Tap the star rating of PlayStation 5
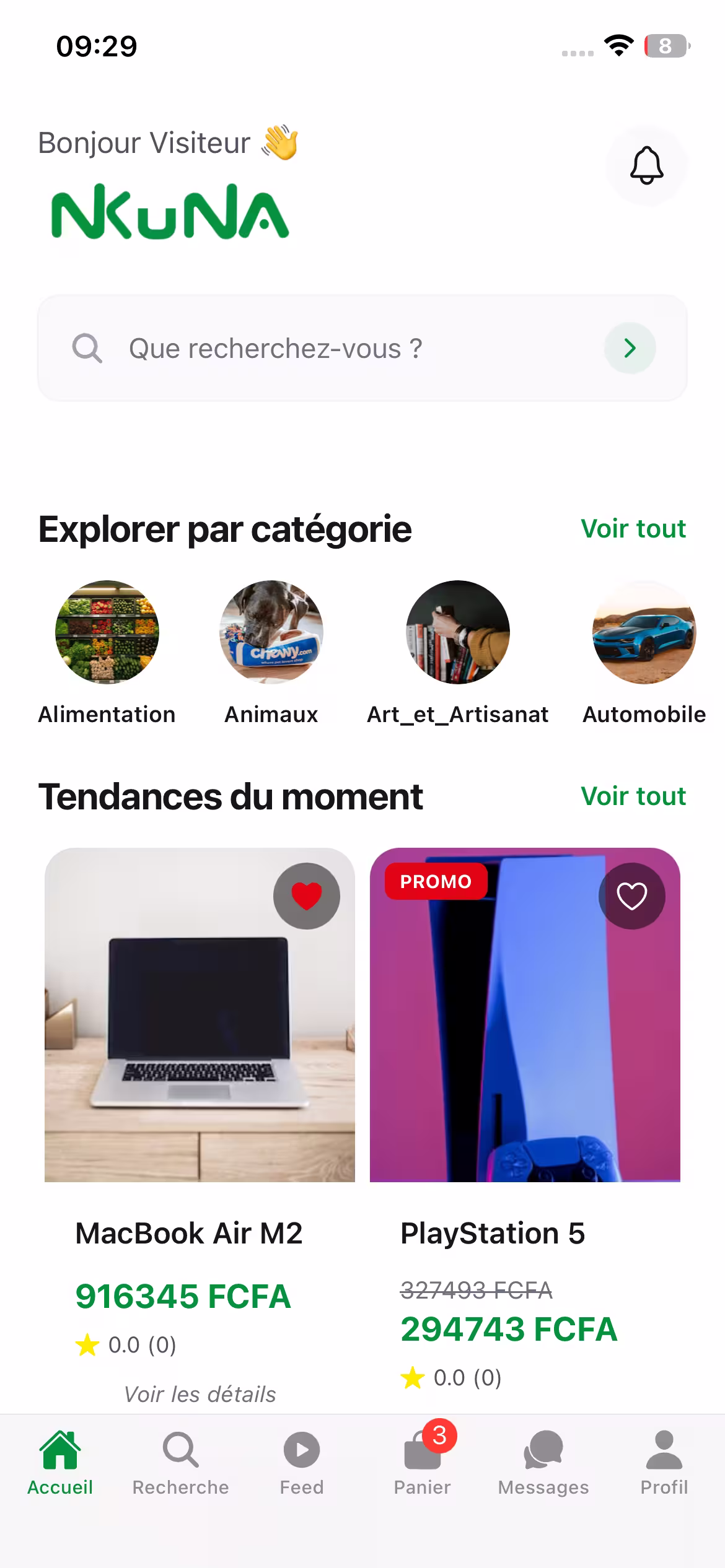 413,1377
